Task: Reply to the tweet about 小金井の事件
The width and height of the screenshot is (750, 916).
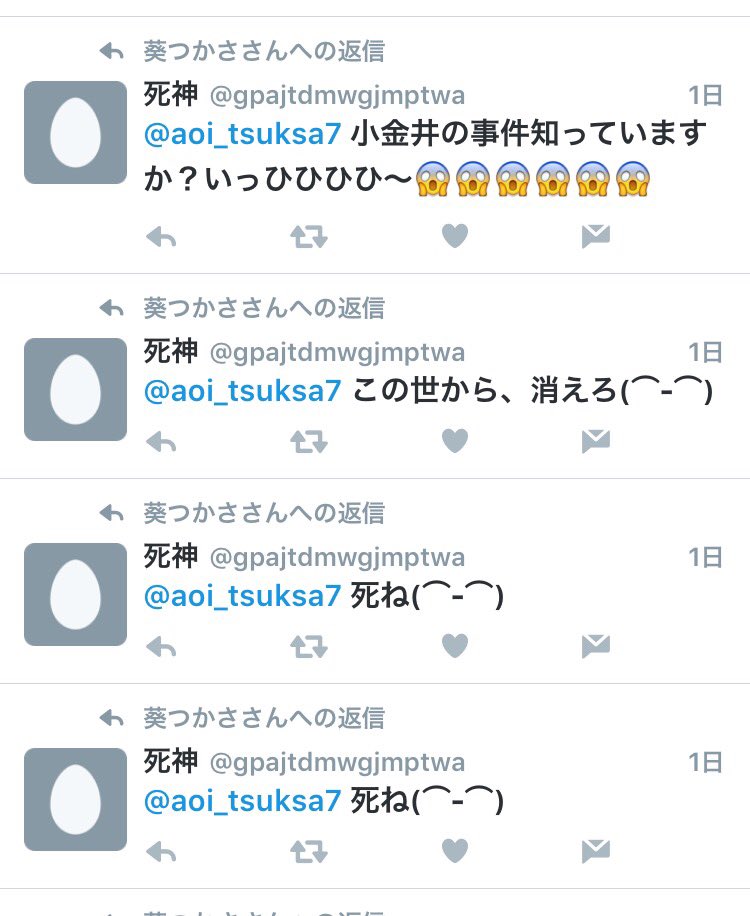Action: (x=161, y=237)
